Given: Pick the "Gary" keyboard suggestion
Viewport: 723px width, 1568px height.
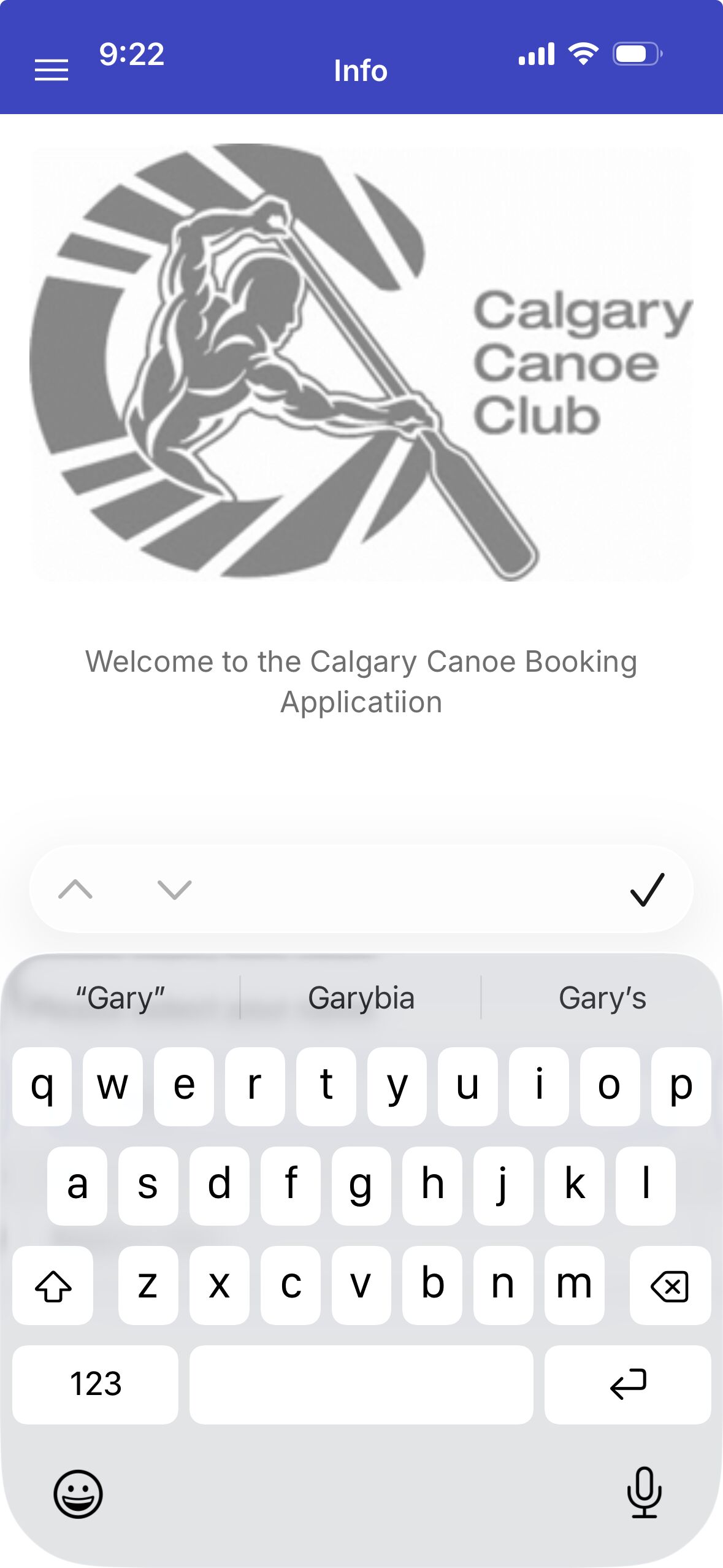Looking at the screenshot, I should pos(120,998).
